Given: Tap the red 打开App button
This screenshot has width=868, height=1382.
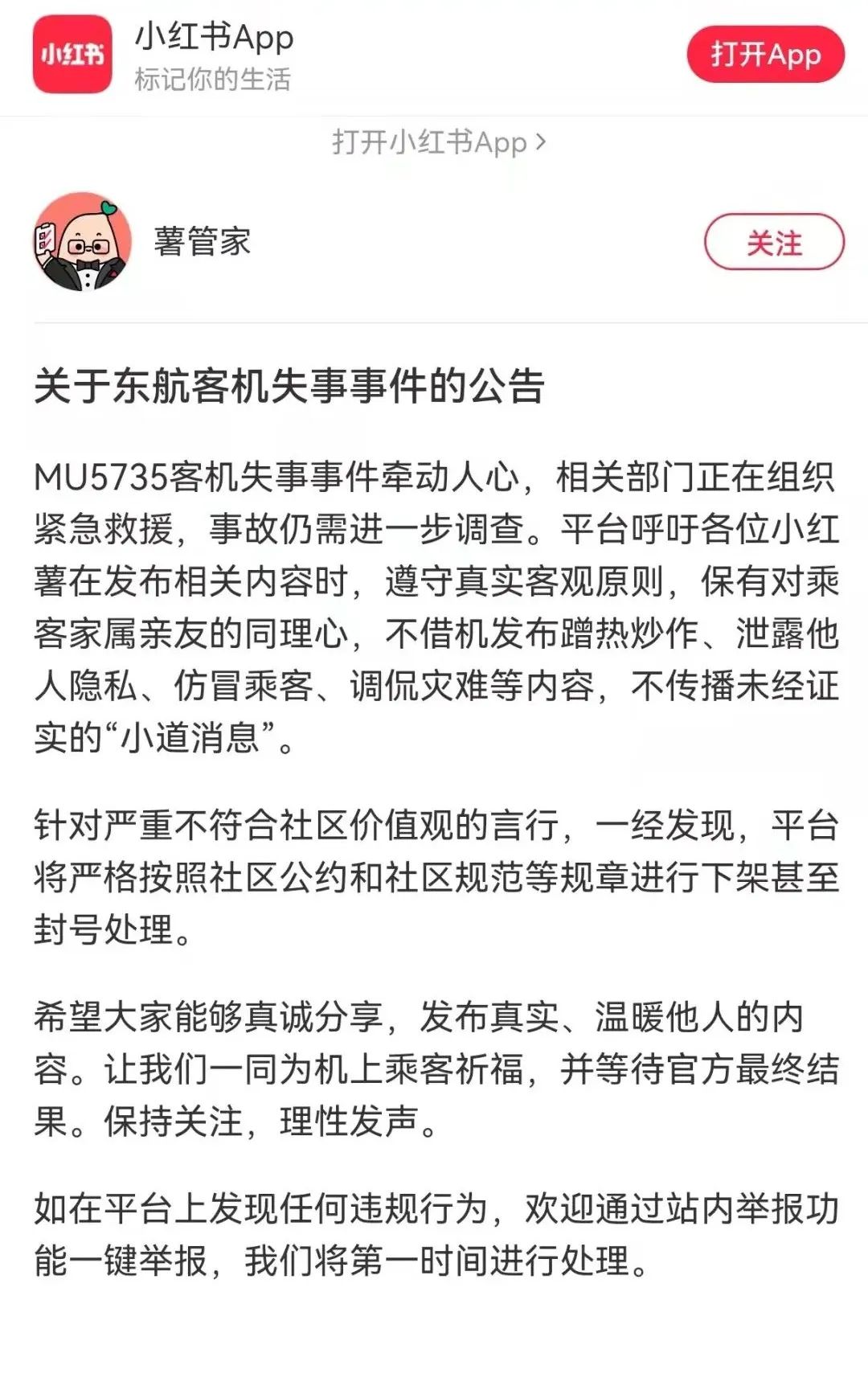Looking at the screenshot, I should tap(765, 55).
